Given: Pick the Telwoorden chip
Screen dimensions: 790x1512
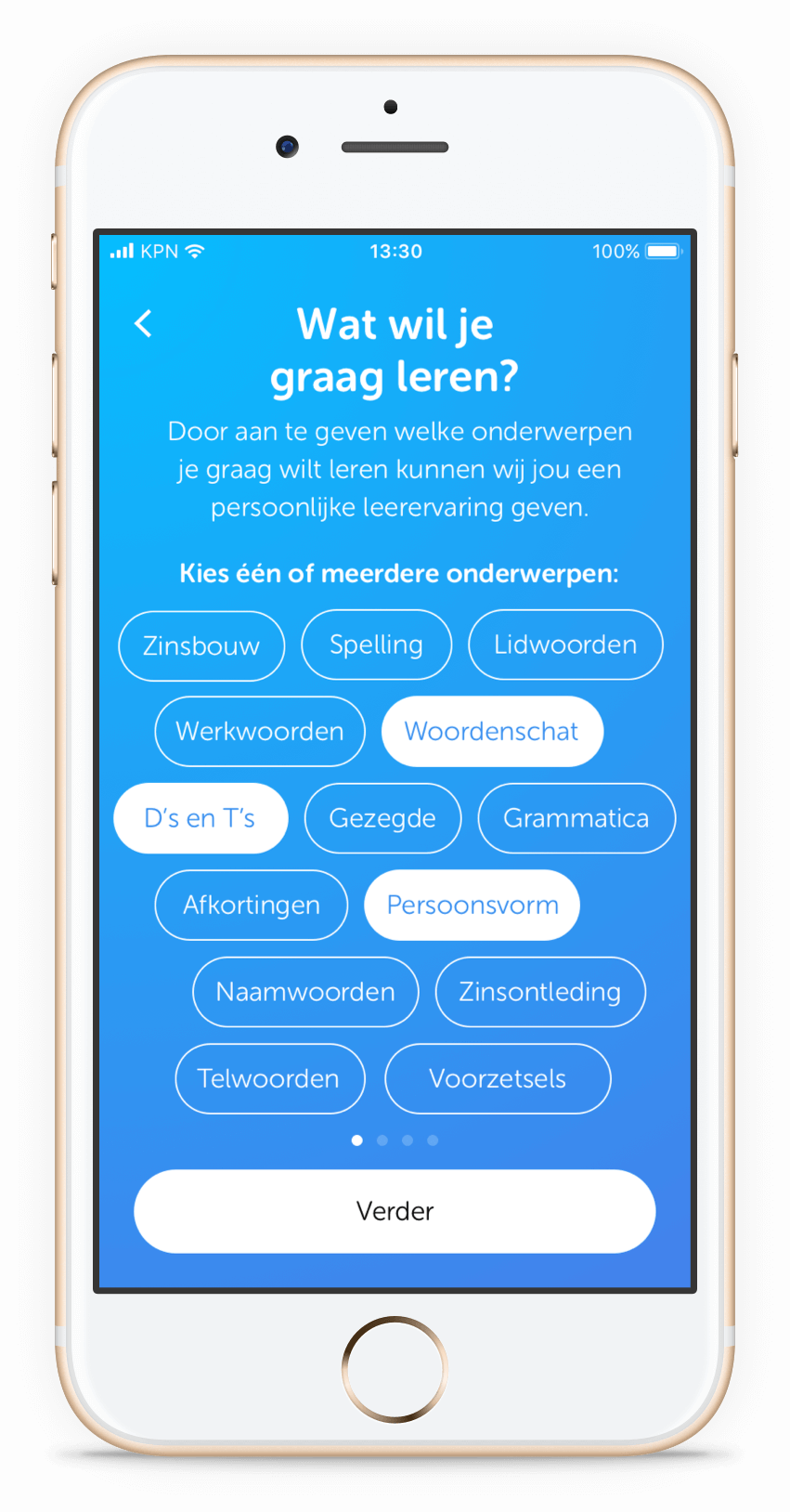Looking at the screenshot, I should point(269,1078).
